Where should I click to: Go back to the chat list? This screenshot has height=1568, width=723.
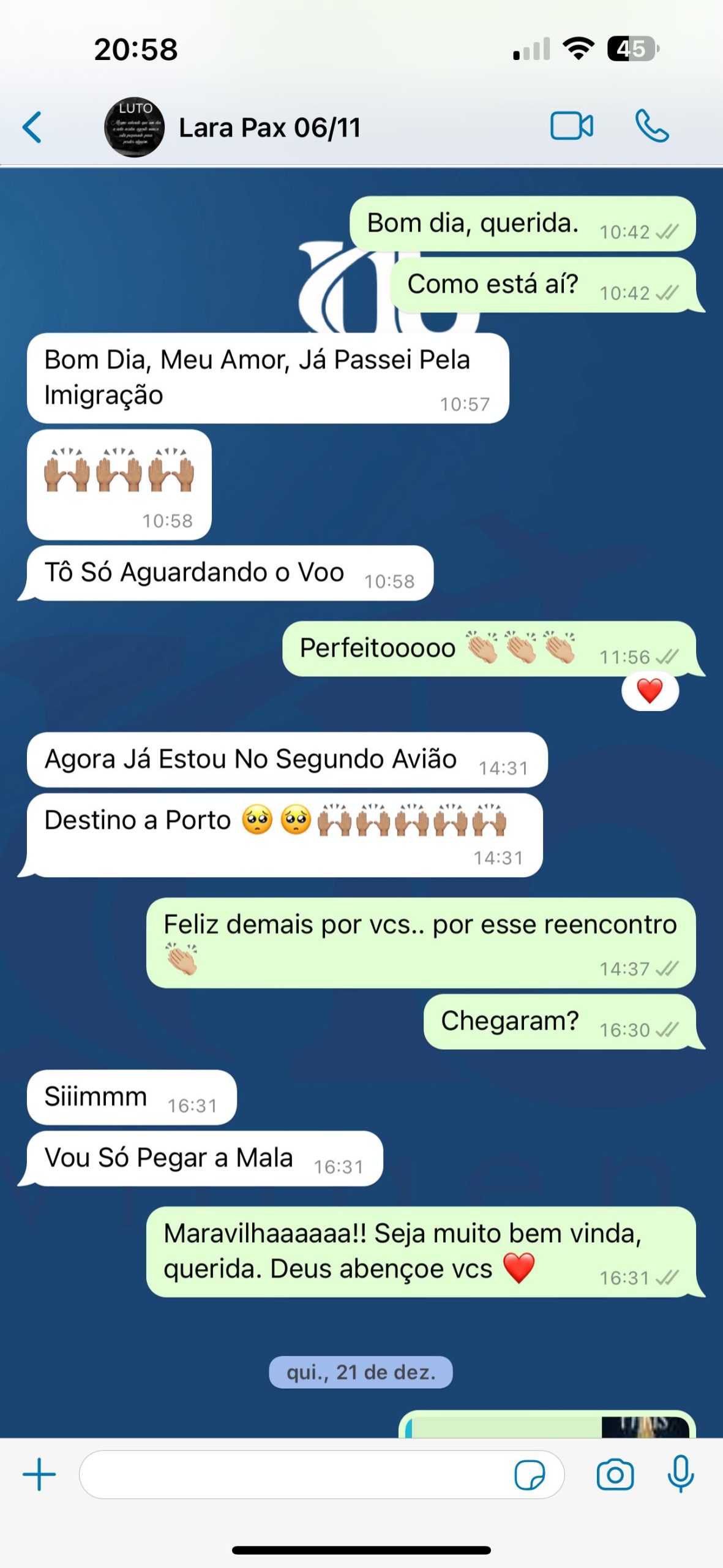pyautogui.click(x=32, y=127)
